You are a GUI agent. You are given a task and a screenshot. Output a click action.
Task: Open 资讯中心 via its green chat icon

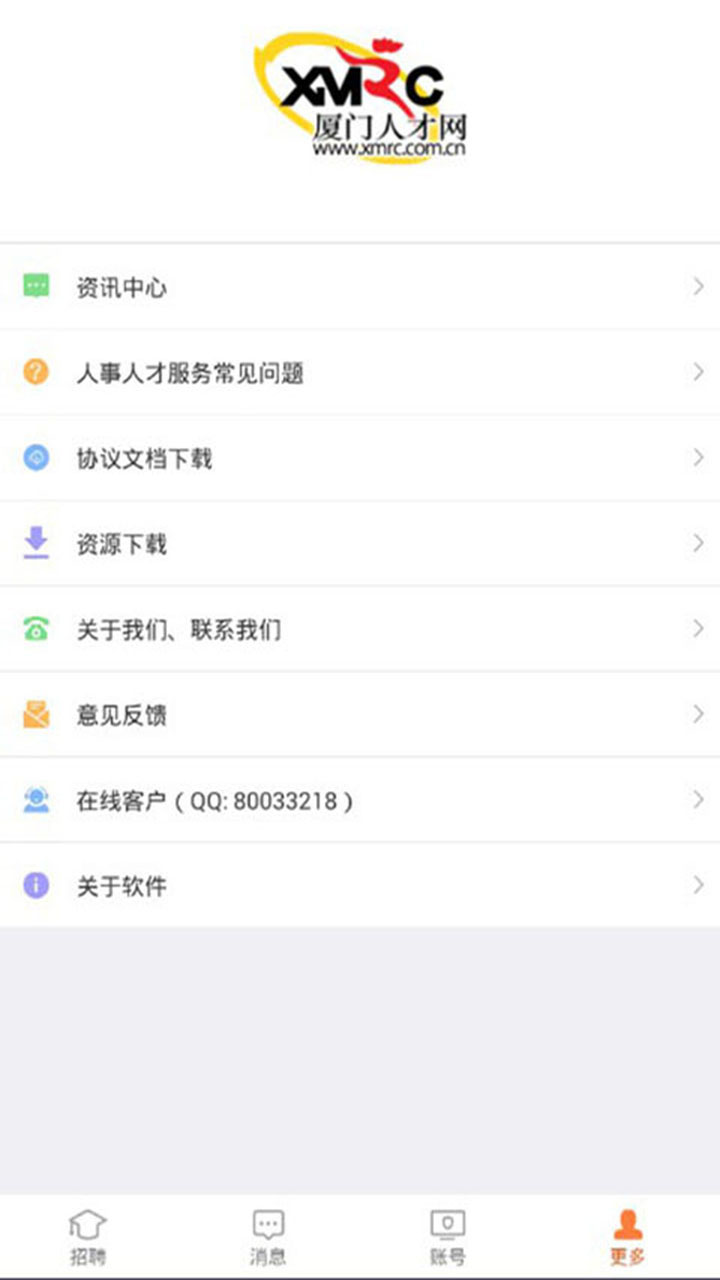click(36, 287)
